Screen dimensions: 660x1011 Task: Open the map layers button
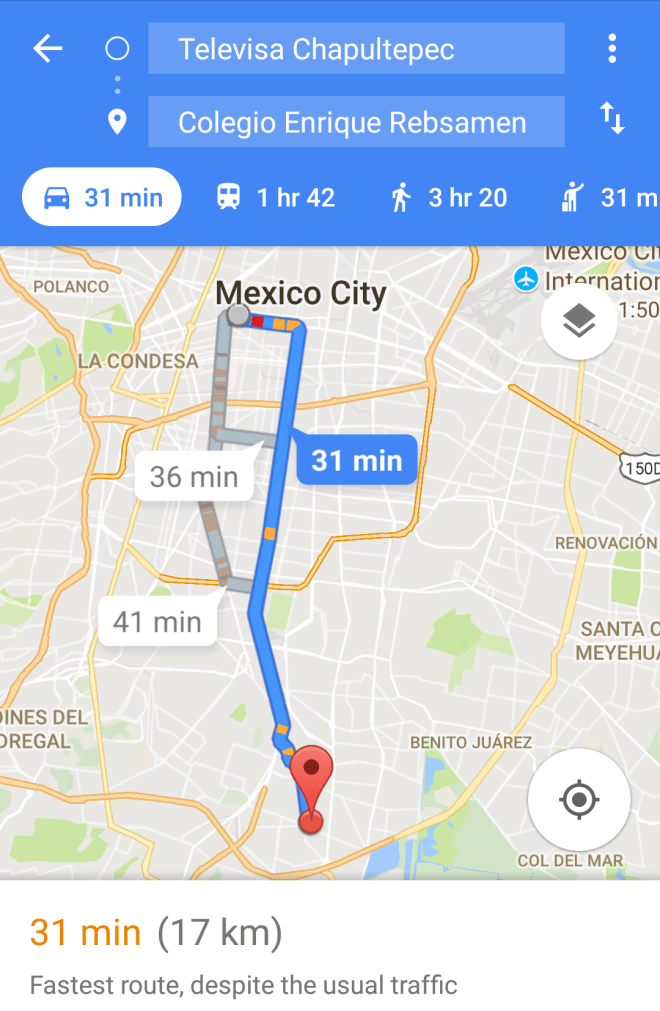pyautogui.click(x=579, y=322)
